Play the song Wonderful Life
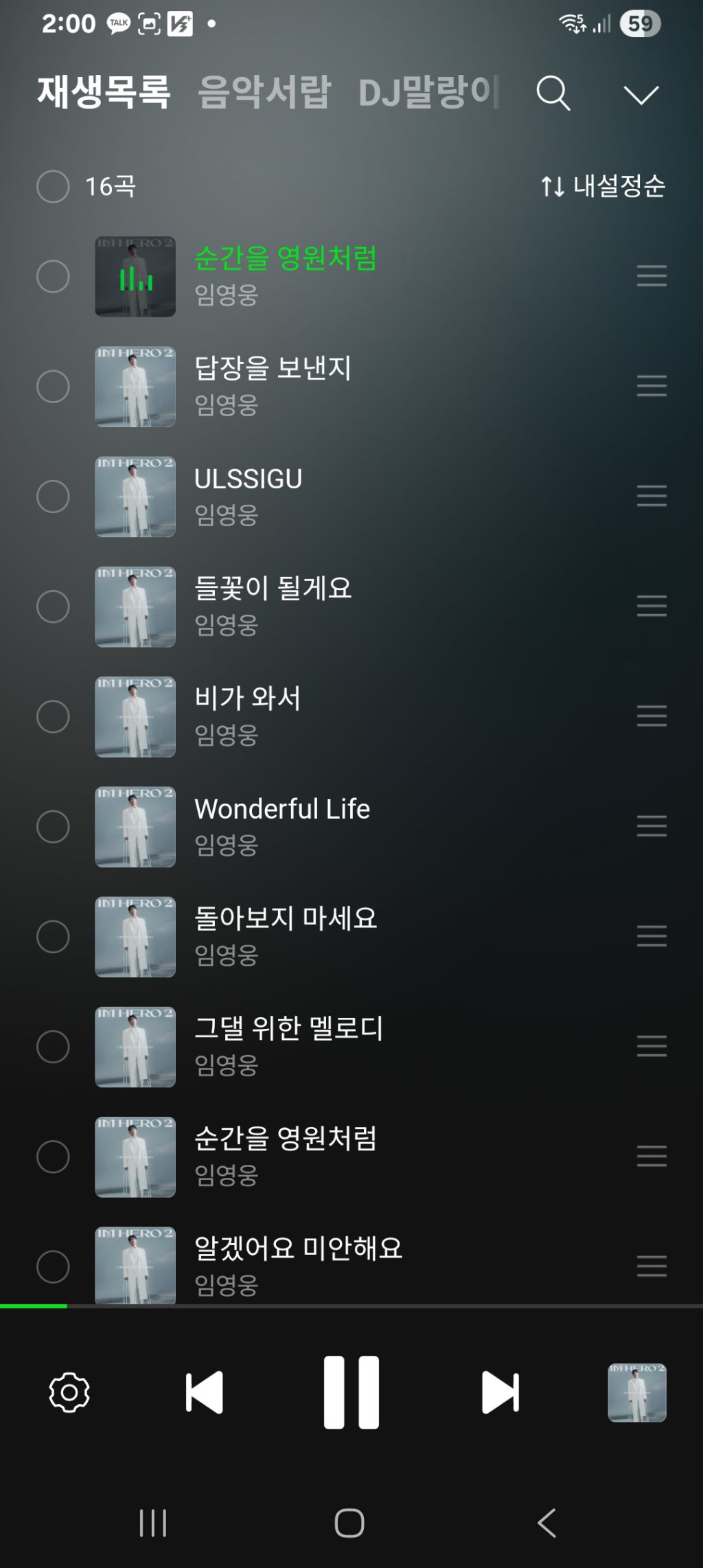 coord(282,809)
